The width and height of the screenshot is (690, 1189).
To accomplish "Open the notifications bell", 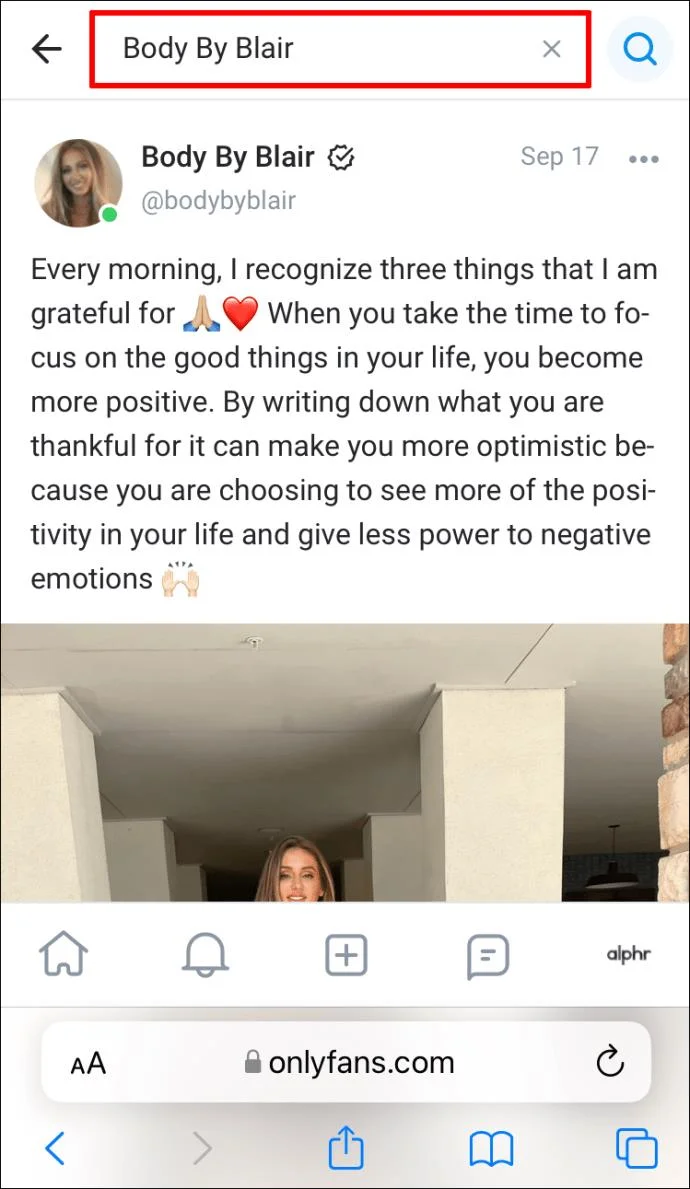I will click(x=204, y=955).
